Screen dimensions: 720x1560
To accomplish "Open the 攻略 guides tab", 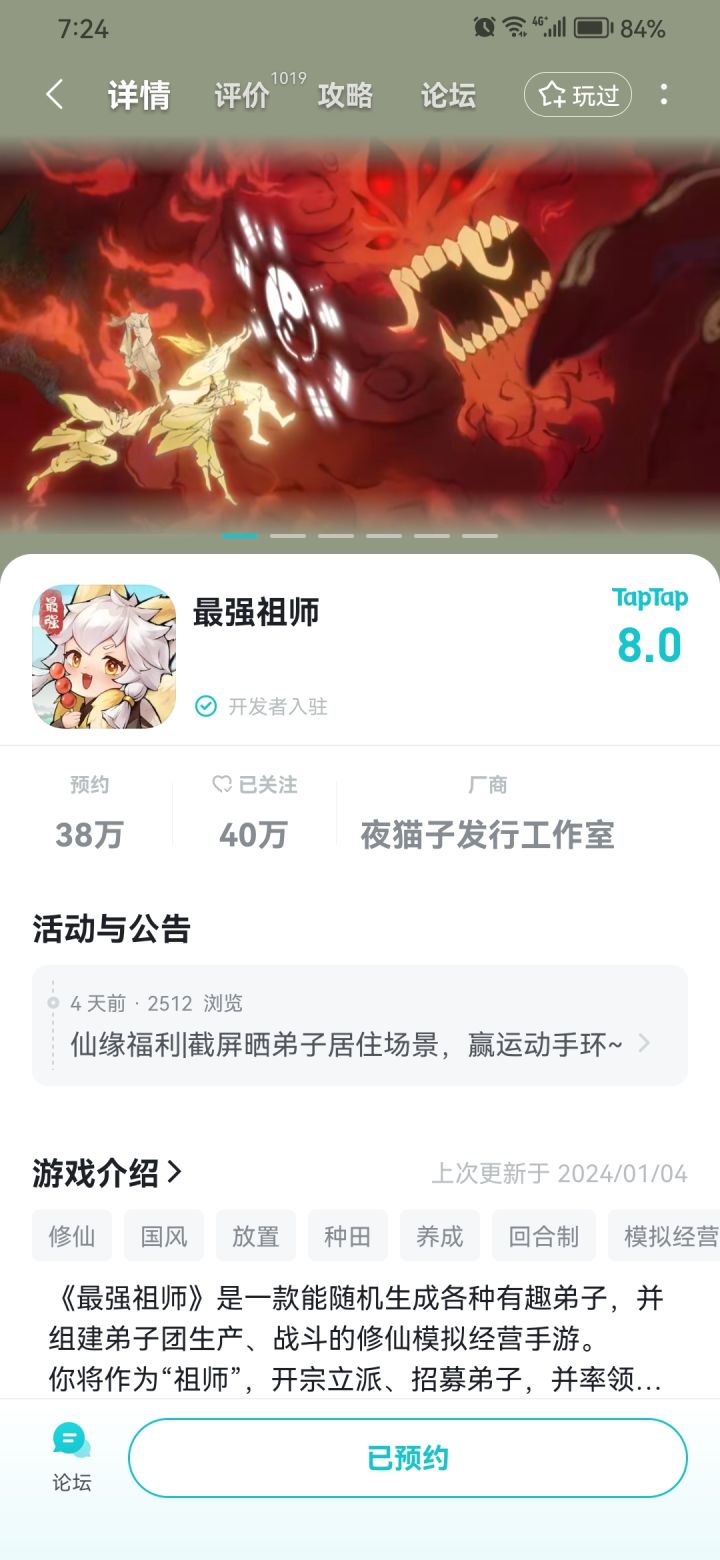I will (x=346, y=97).
